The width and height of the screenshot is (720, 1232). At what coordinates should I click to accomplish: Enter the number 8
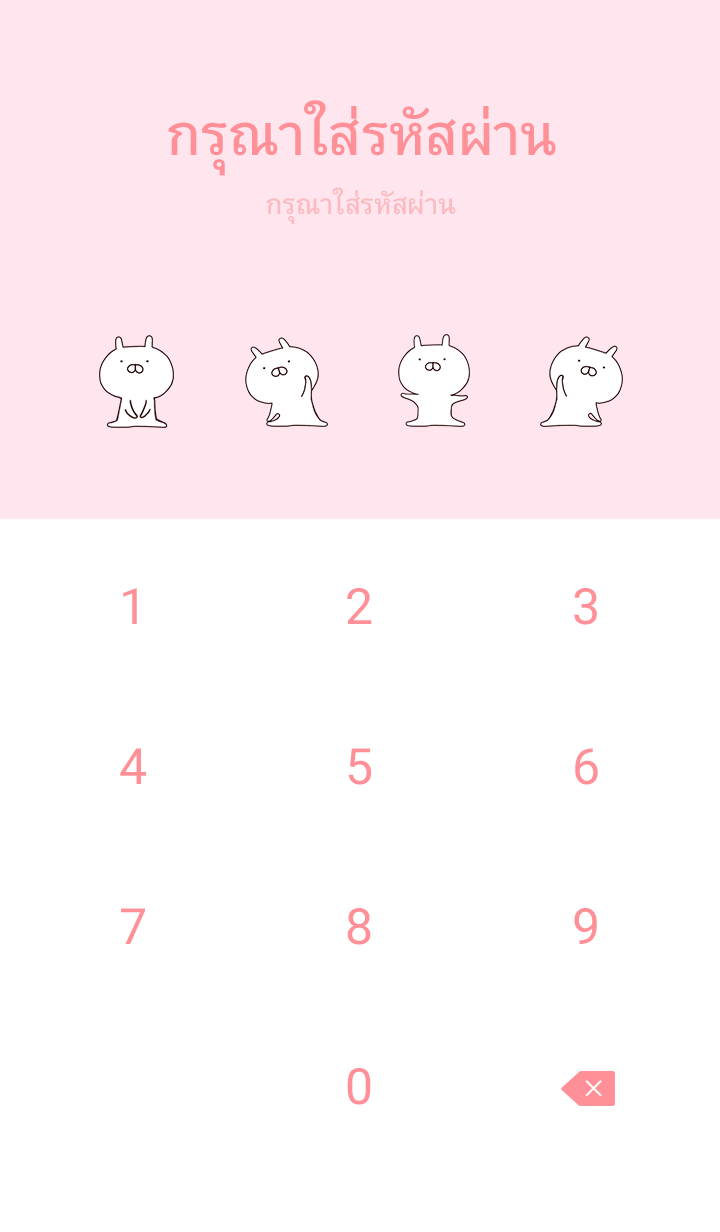point(359,927)
